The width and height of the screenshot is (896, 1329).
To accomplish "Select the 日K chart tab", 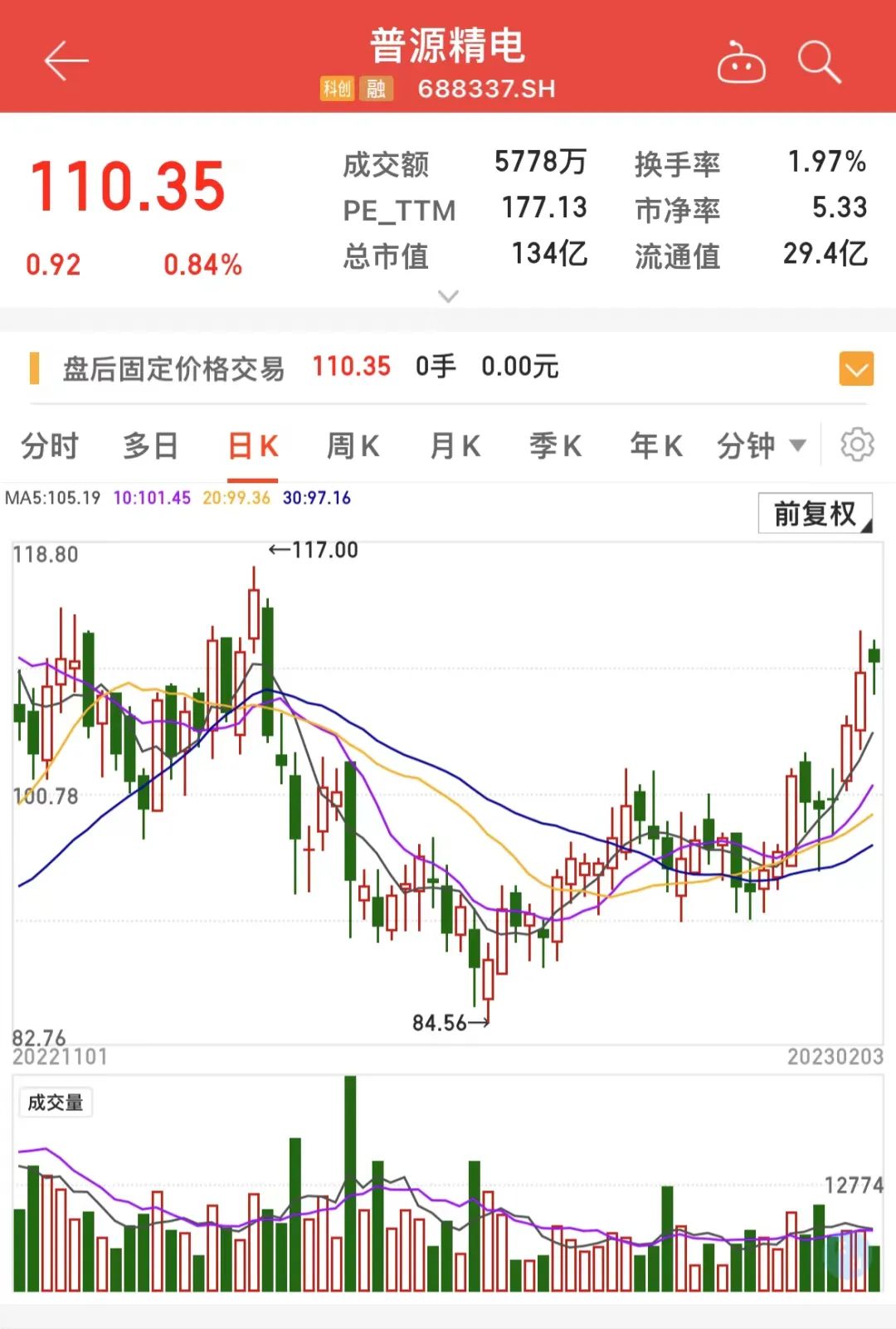I will pyautogui.click(x=253, y=446).
